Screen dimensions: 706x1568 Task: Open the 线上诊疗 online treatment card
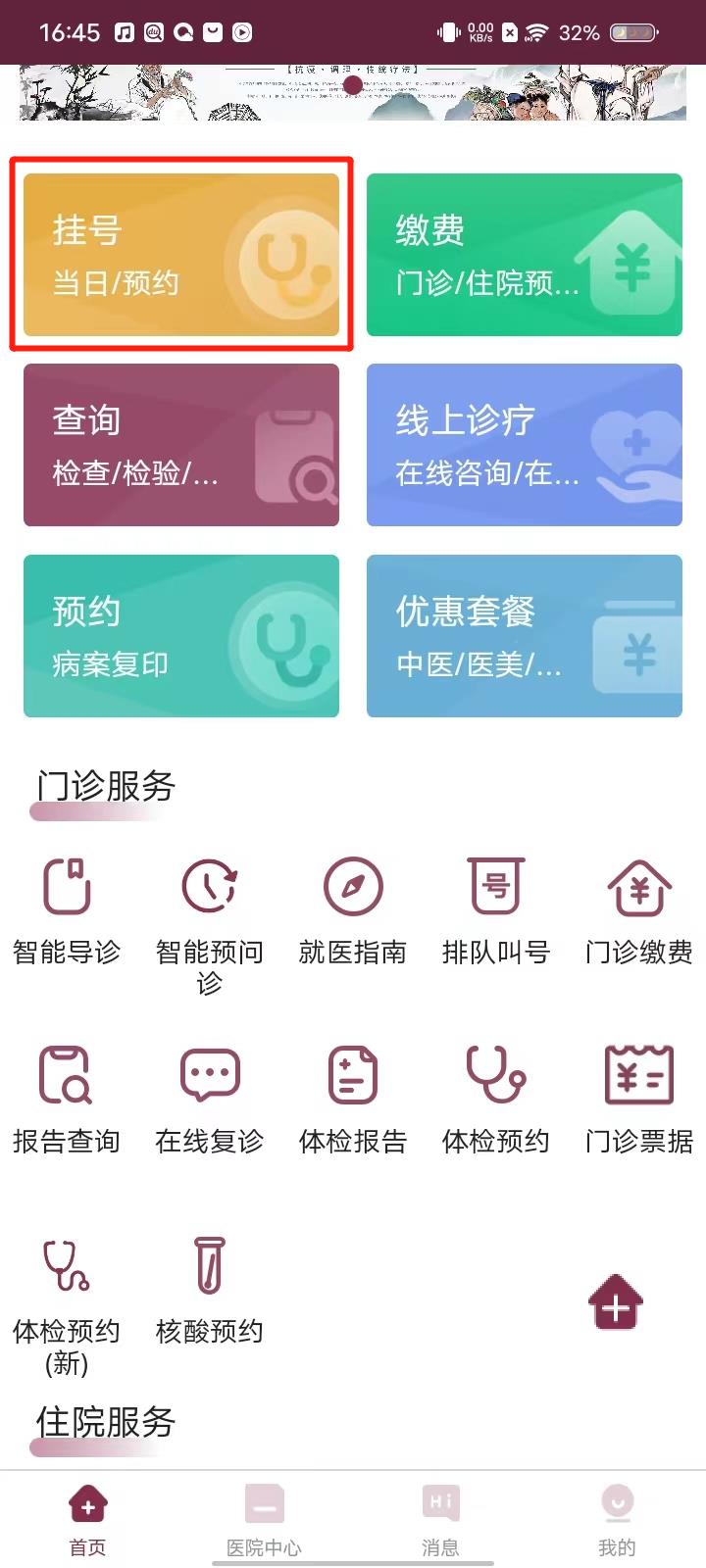coord(524,444)
